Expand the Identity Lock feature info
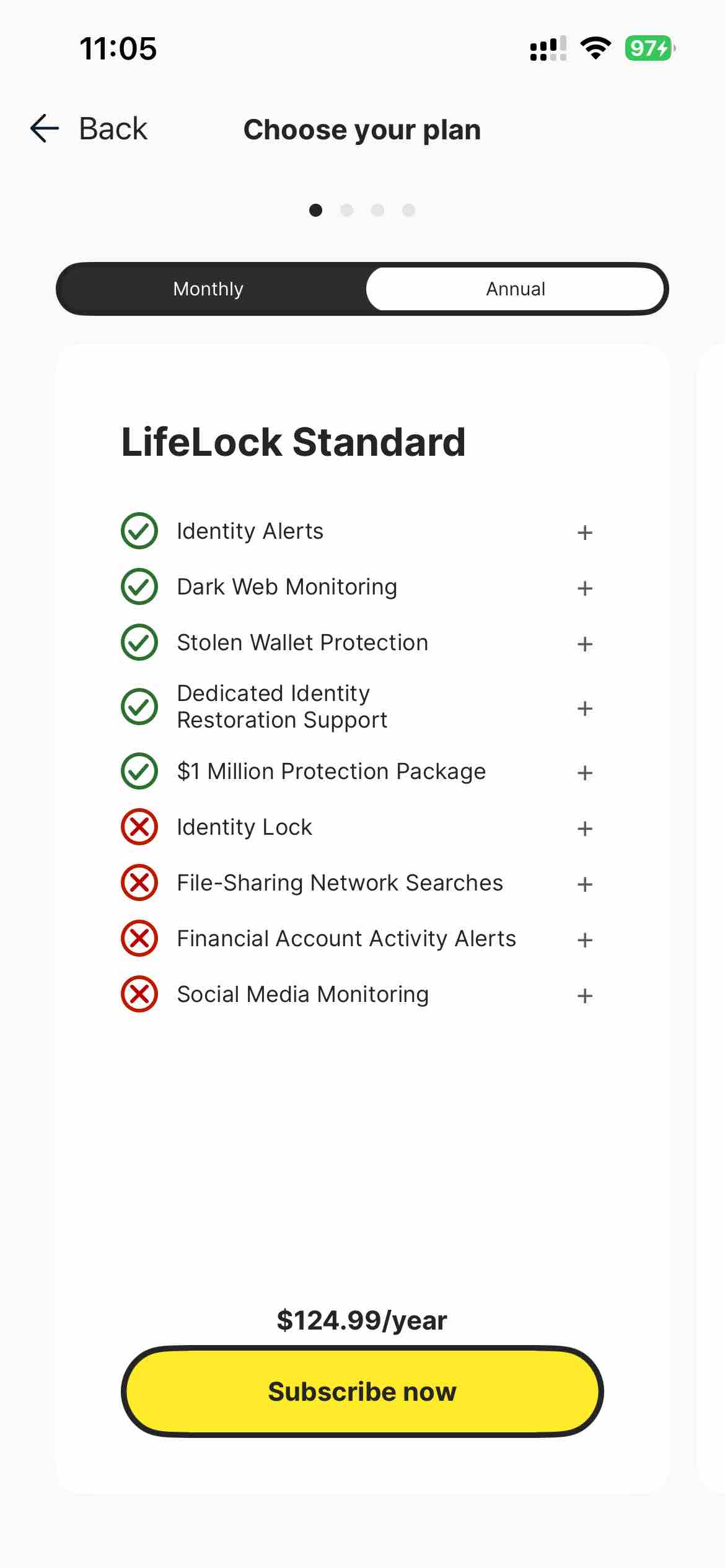The image size is (725, 1568). pos(584,828)
